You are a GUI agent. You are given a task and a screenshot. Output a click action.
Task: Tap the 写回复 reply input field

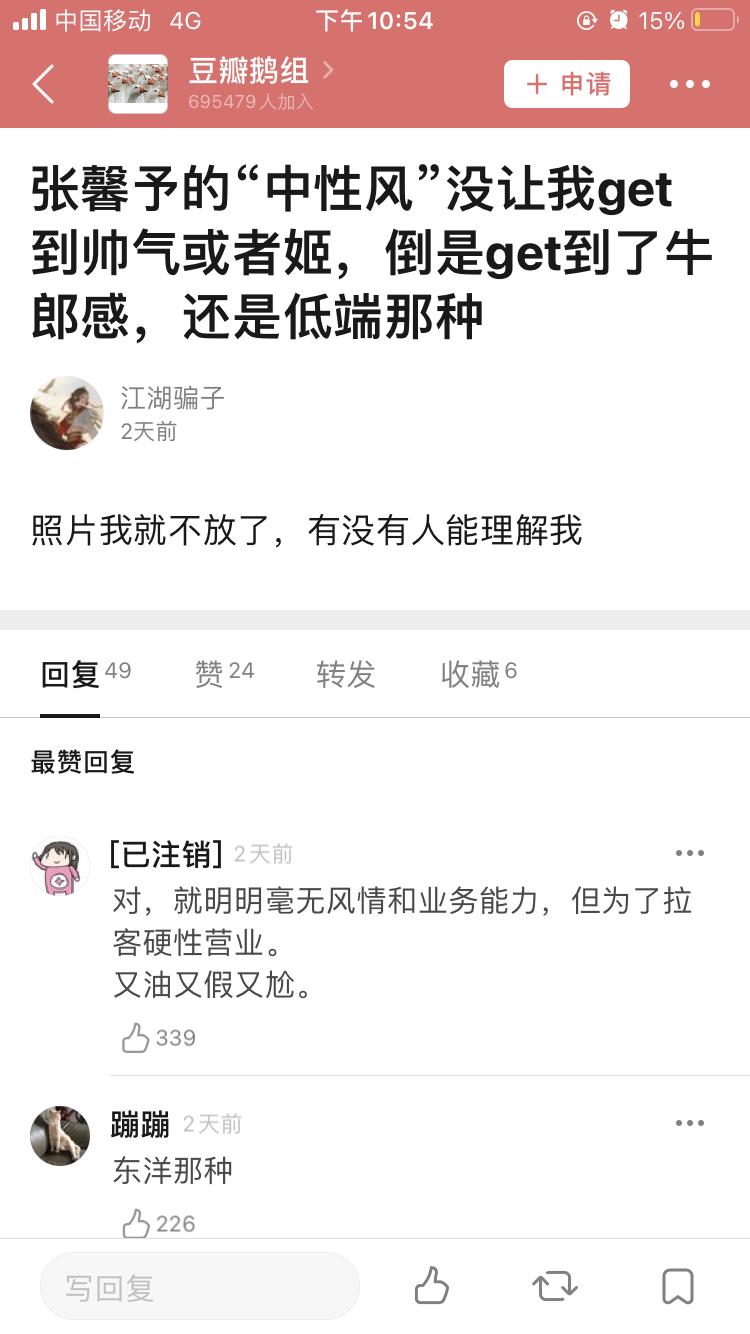pyautogui.click(x=200, y=1287)
